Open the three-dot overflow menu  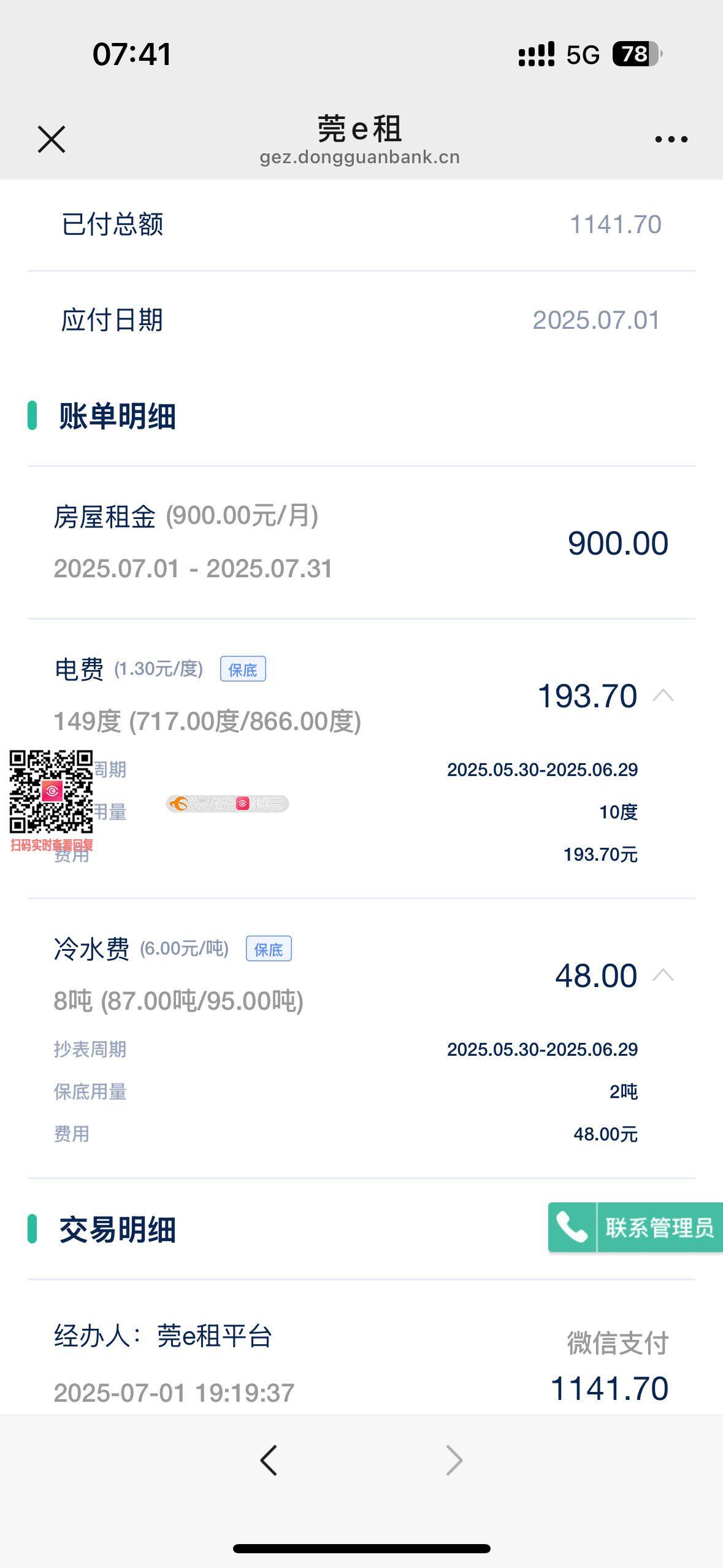671,139
